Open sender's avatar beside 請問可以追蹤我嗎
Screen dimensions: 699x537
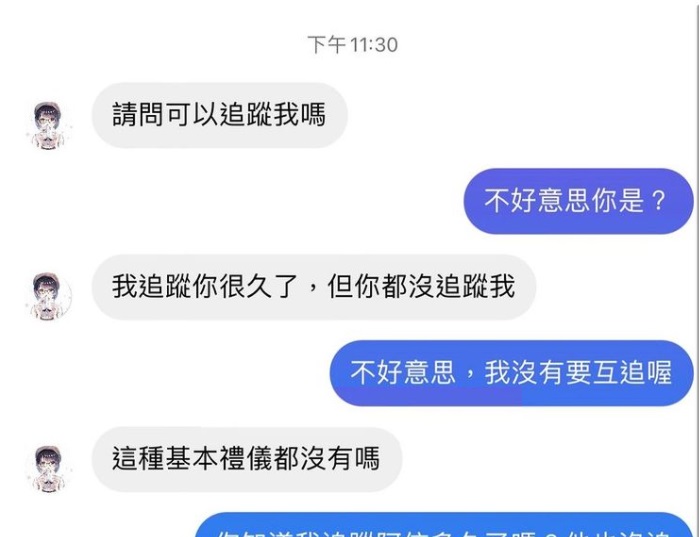[x=48, y=125]
